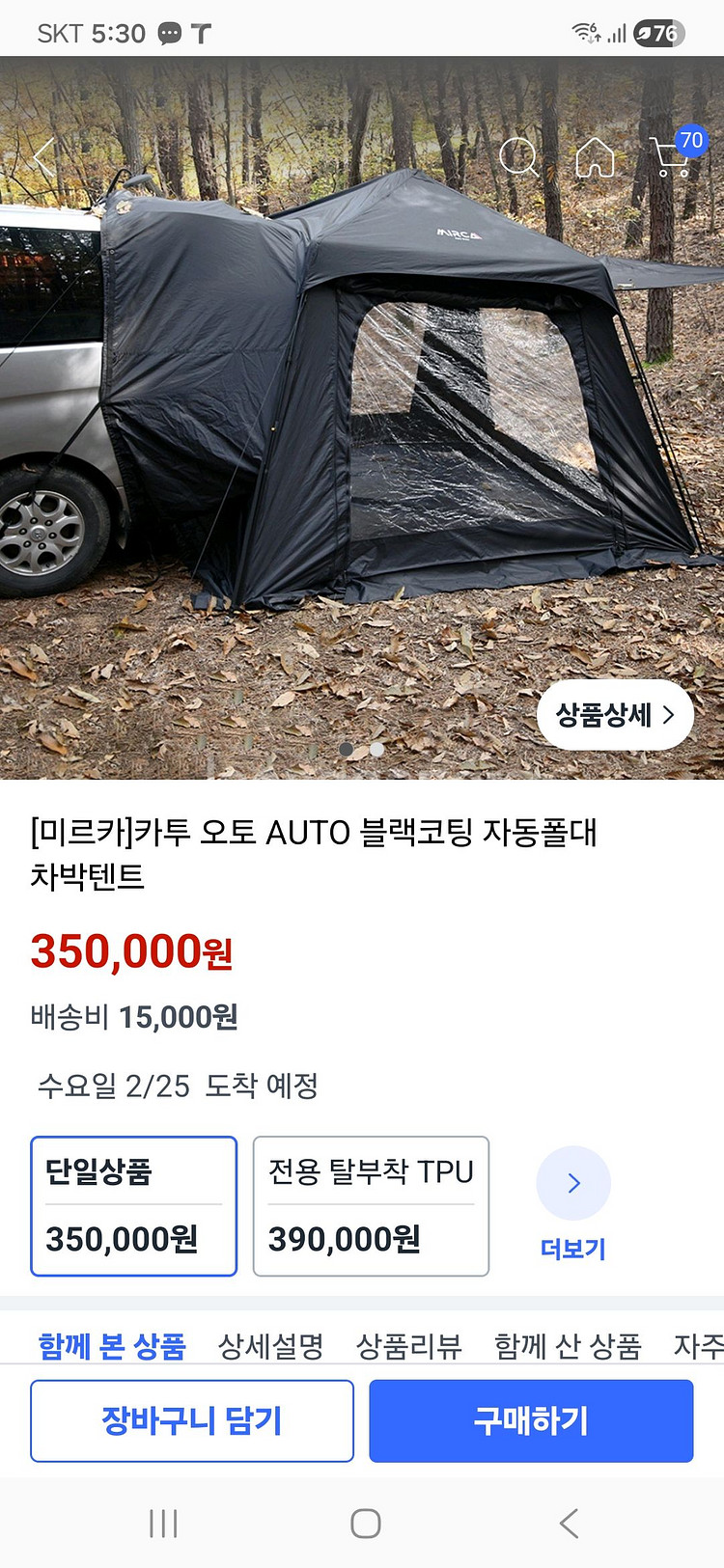Go to the shop home icon

pos(595,157)
